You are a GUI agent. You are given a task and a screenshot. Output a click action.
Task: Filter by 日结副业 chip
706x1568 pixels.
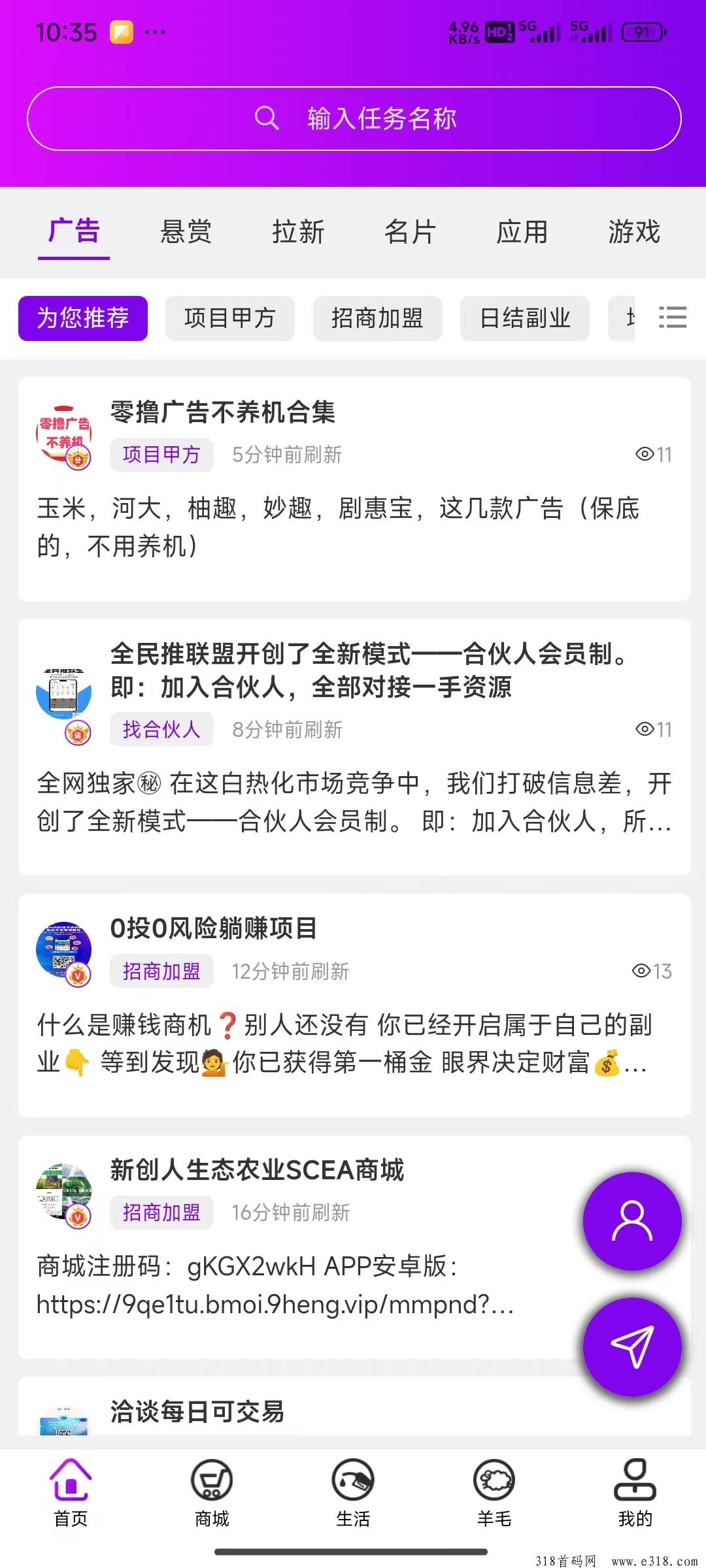click(x=525, y=318)
